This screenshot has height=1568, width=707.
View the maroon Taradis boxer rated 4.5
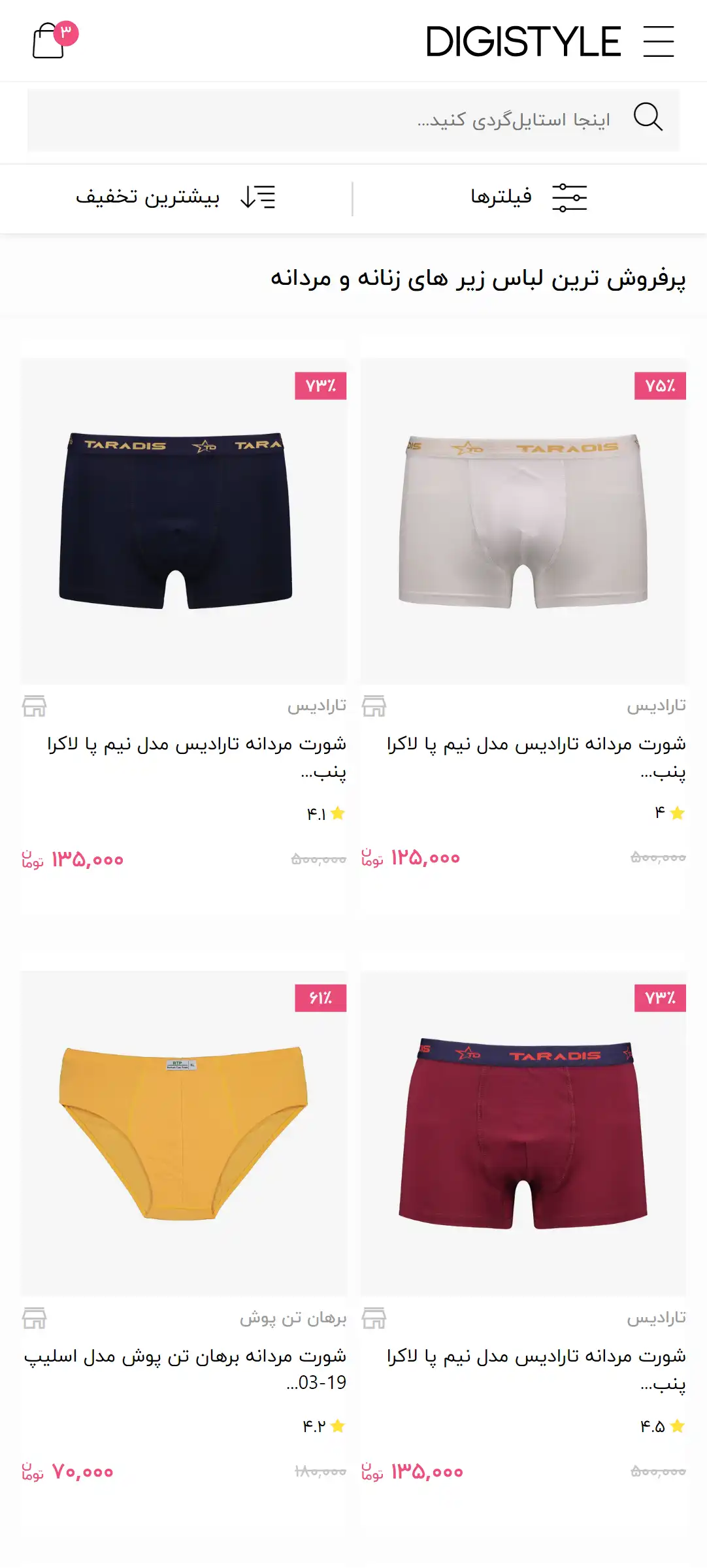523,1134
